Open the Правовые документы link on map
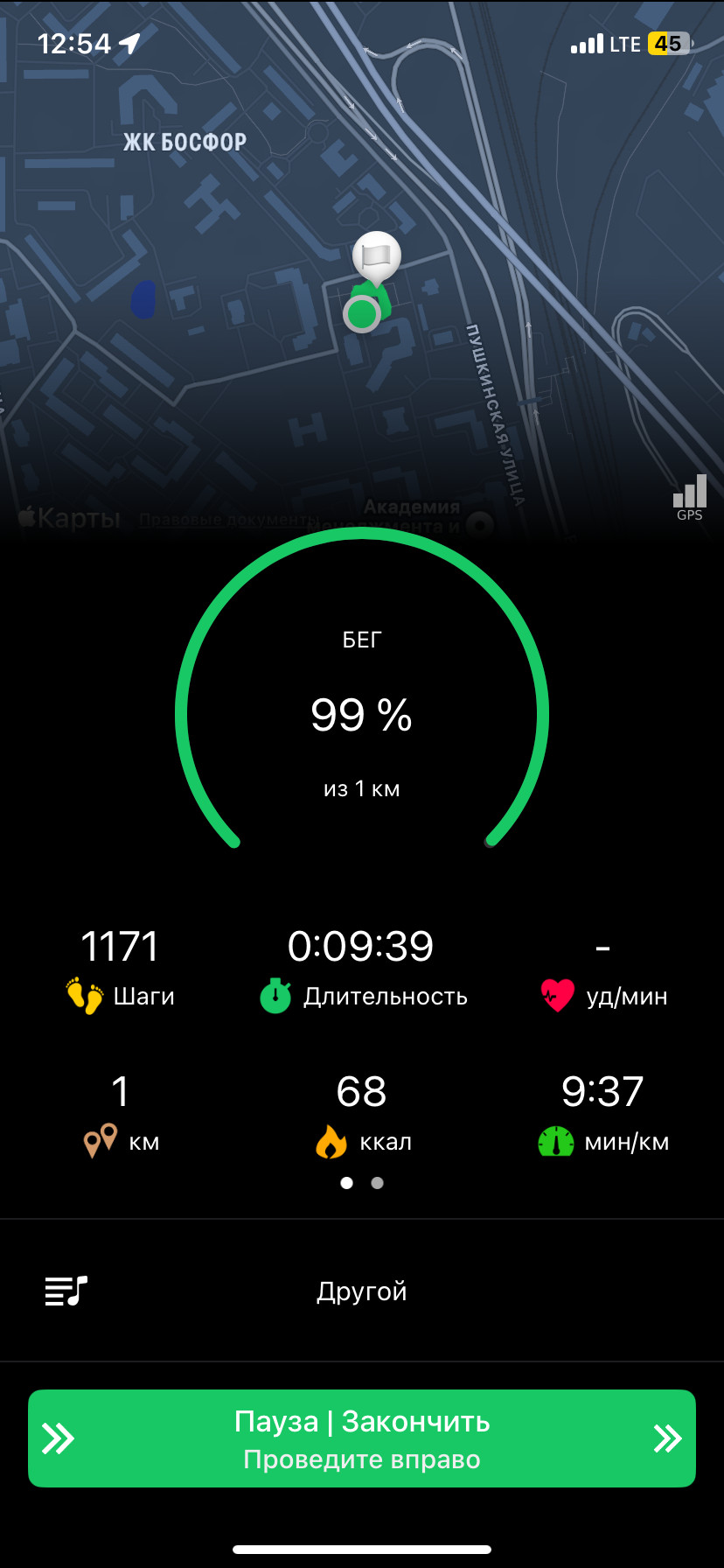Screen dimensions: 724x1568 click(226, 520)
